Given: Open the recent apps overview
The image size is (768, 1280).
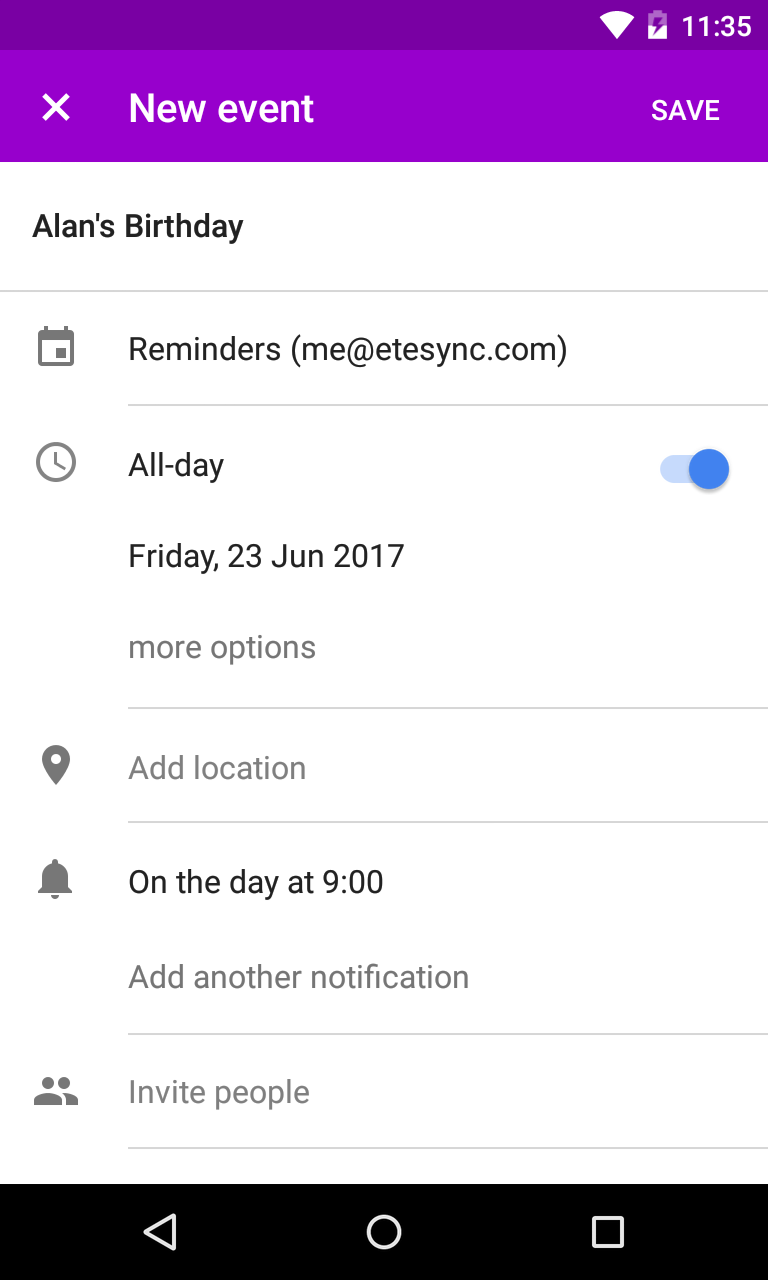Looking at the screenshot, I should pos(607,1232).
